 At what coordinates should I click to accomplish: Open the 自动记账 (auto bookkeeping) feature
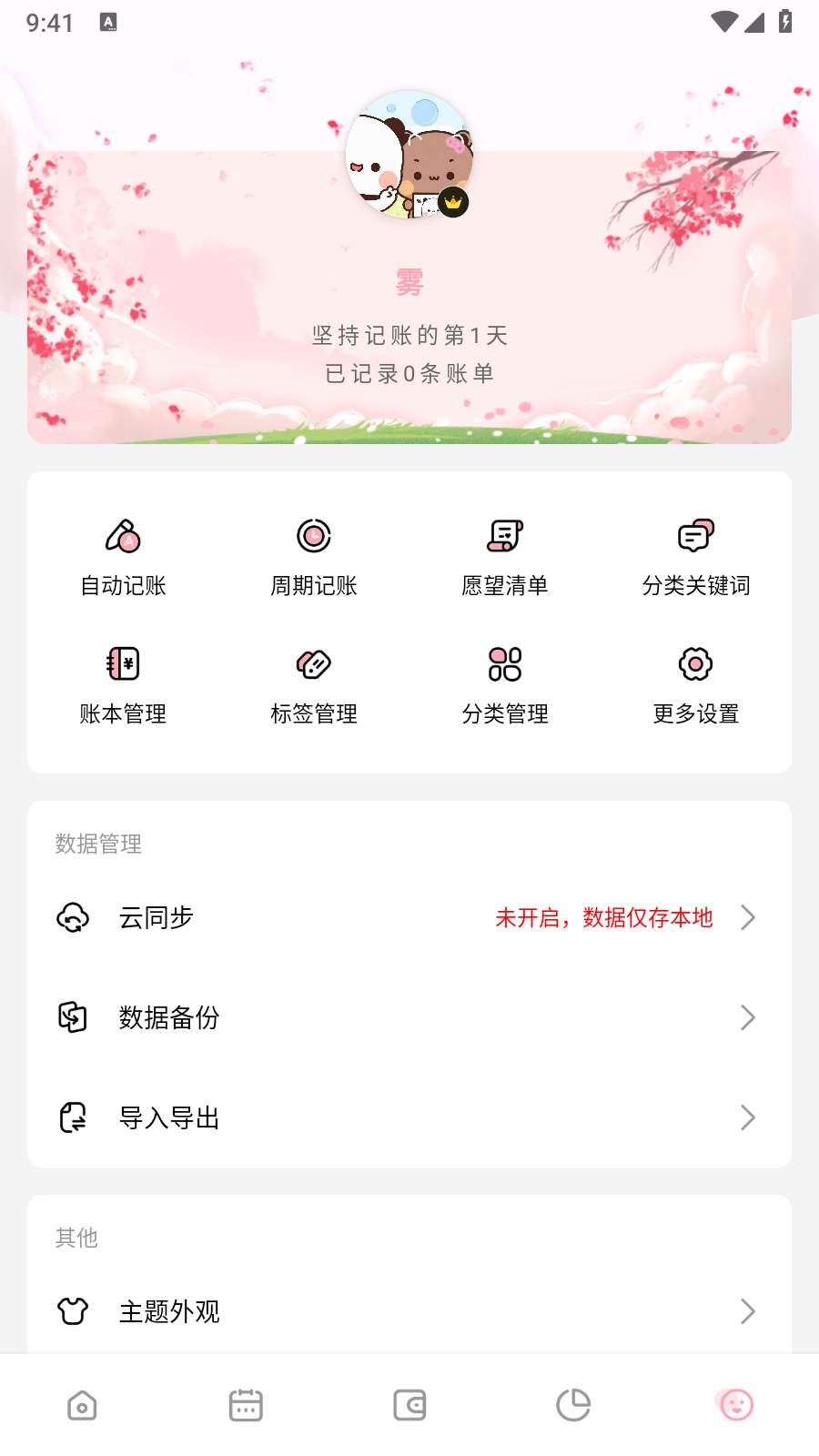(x=124, y=553)
